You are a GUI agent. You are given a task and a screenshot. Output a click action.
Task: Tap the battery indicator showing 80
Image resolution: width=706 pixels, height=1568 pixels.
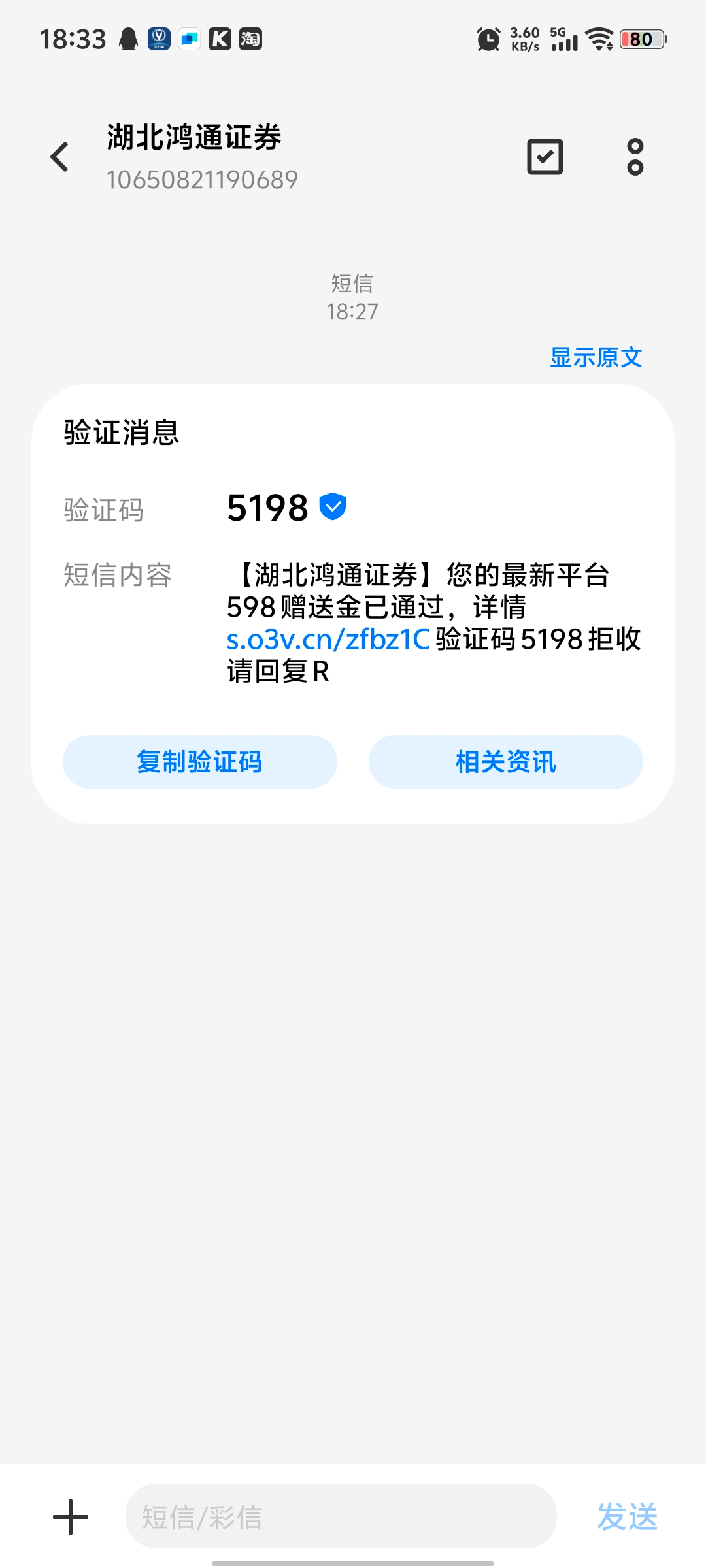click(x=643, y=39)
